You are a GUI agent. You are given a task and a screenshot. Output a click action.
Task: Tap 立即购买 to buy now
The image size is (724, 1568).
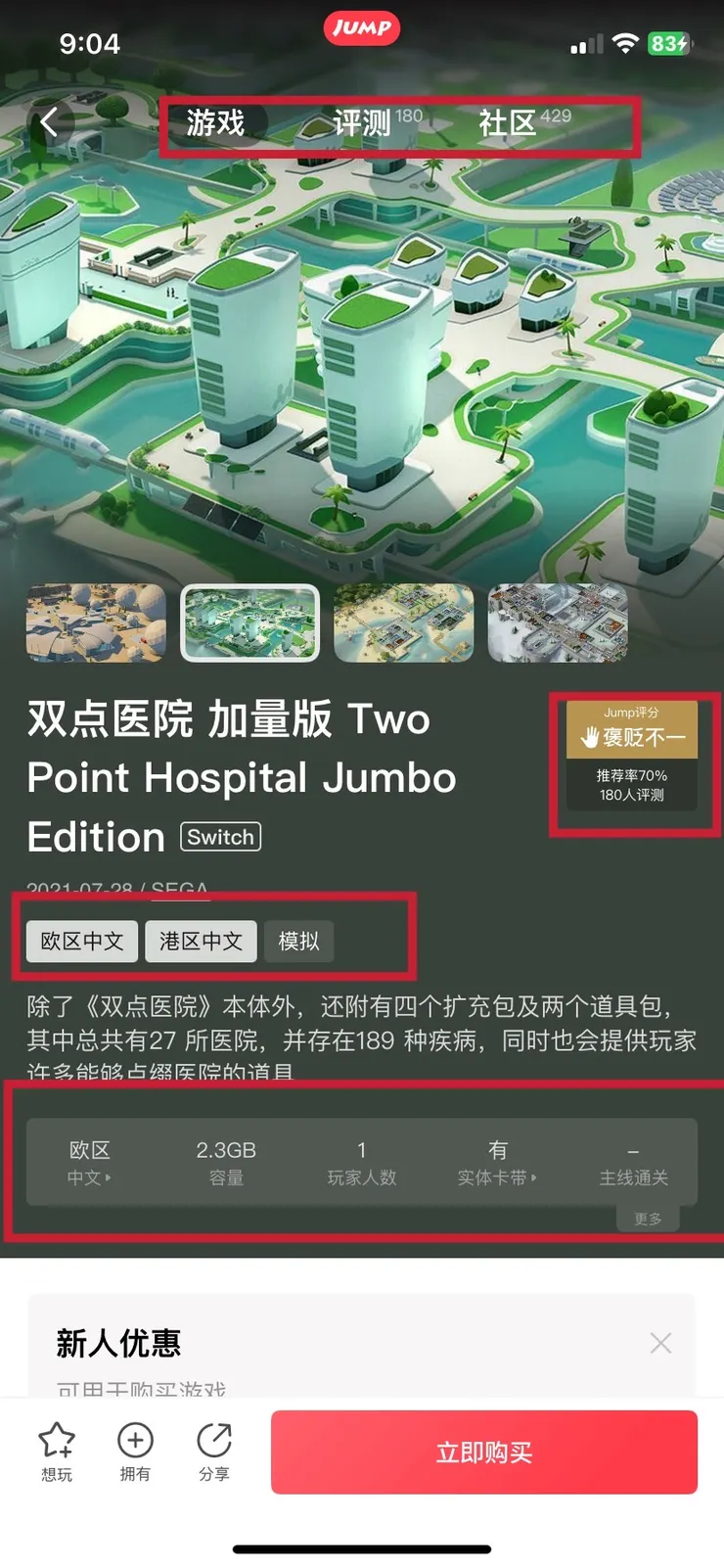coord(484,1452)
